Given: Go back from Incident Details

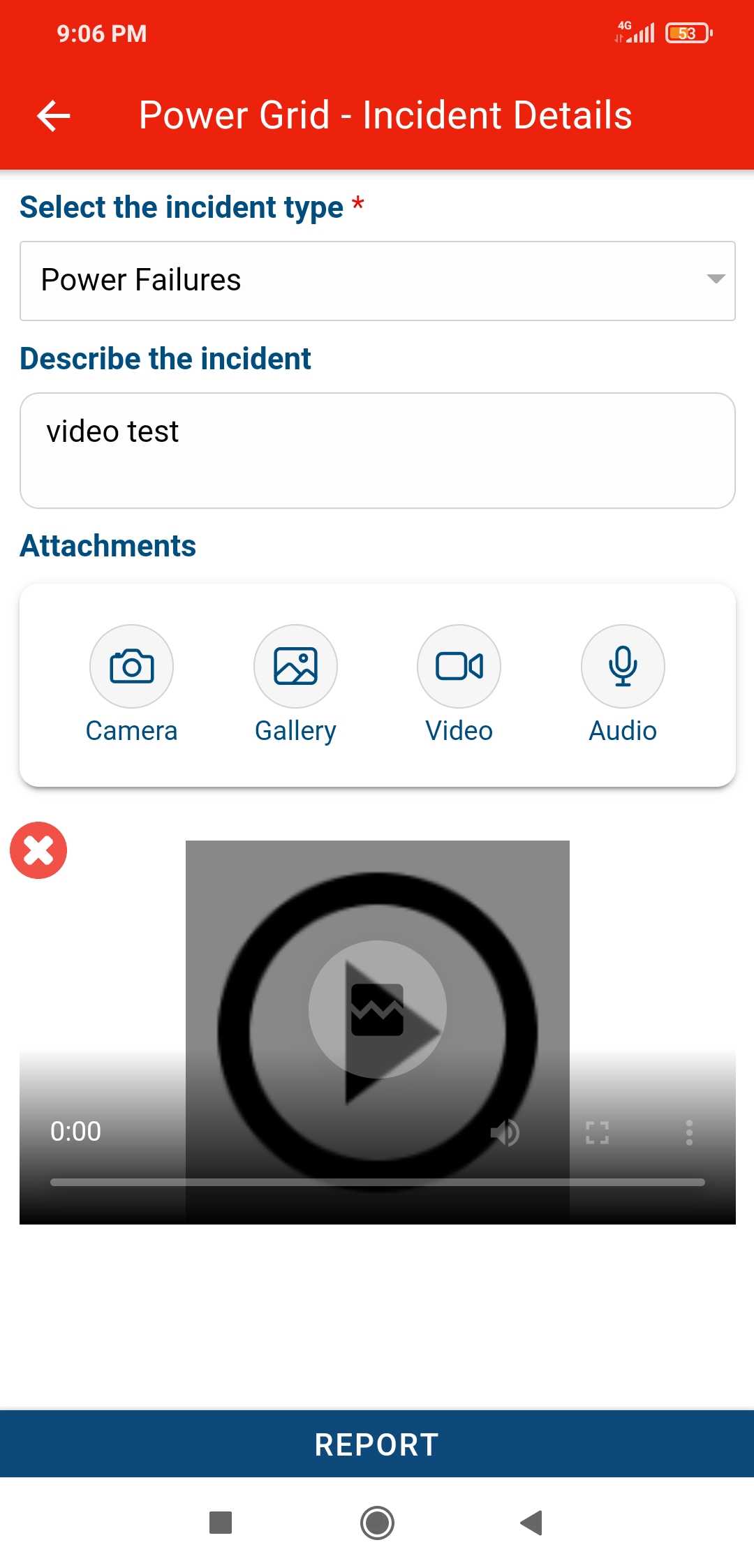Looking at the screenshot, I should tap(54, 116).
